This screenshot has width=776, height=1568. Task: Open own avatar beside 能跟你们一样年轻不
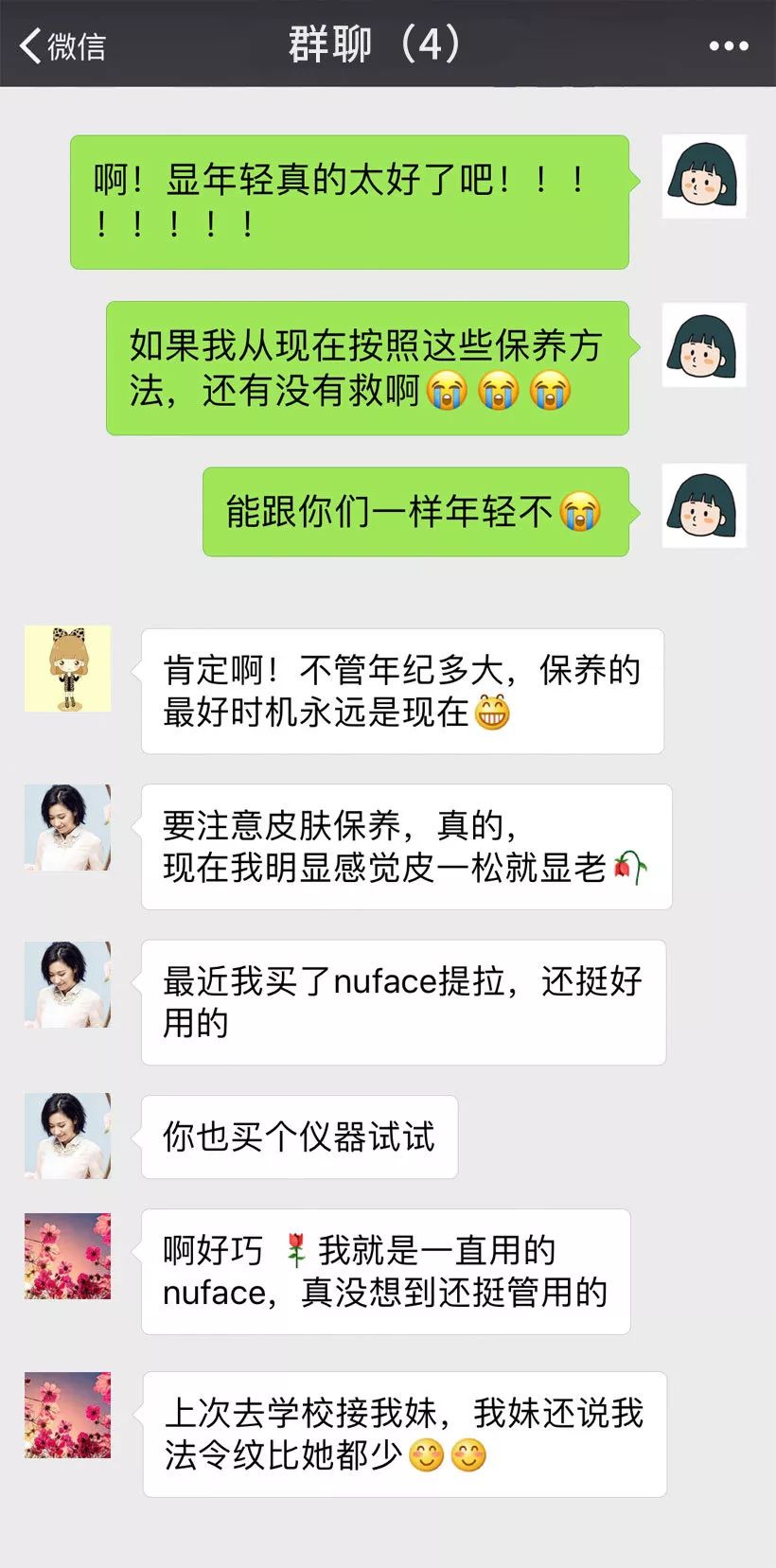coord(703,505)
